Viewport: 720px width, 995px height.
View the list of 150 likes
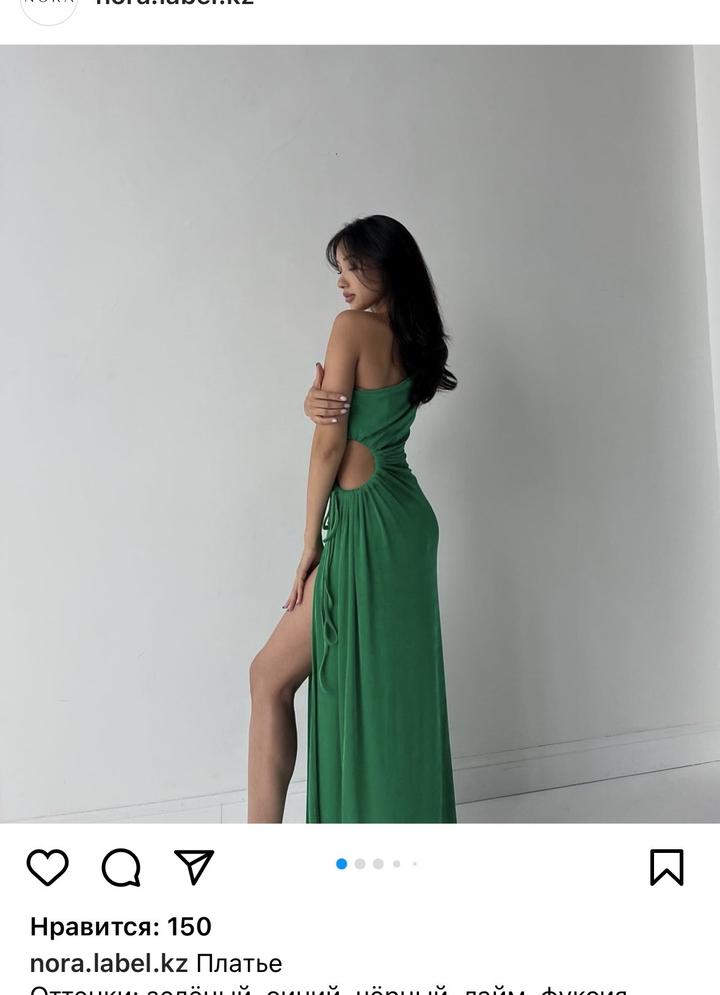point(120,926)
